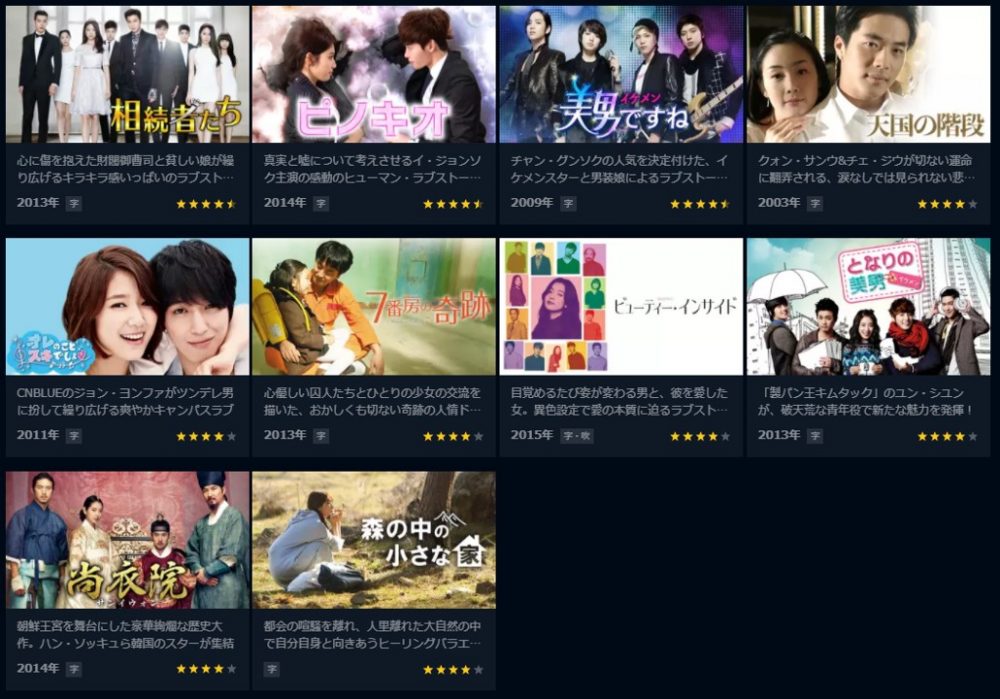Open the 尚衣院 historical film card

127,541
